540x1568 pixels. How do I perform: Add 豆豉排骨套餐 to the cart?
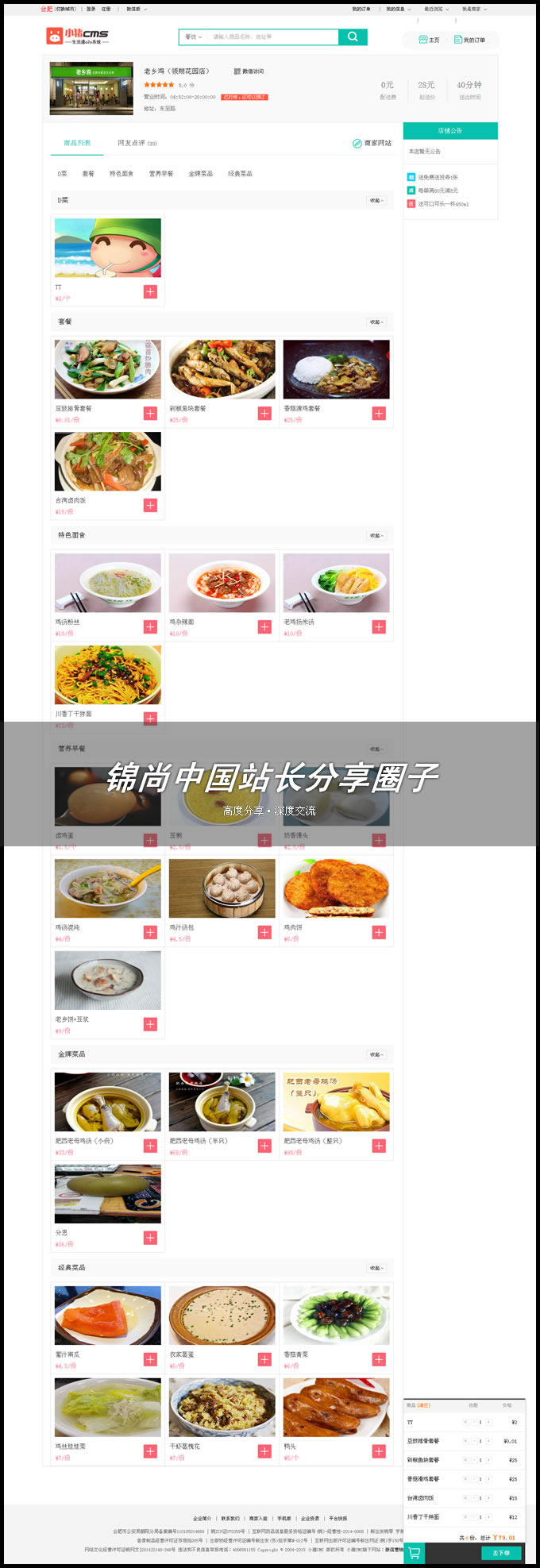150,413
